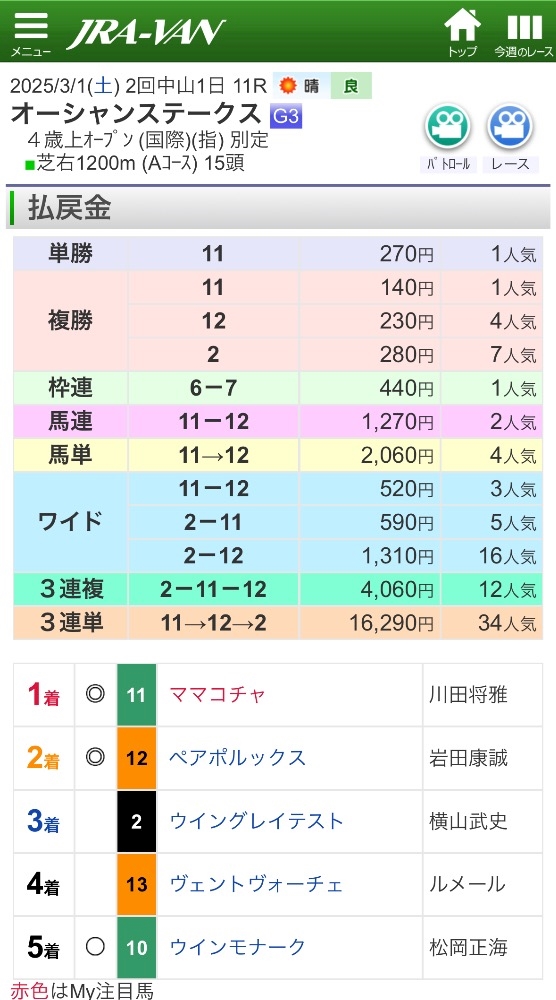The height and width of the screenshot is (1000, 556).
Task: Watch the パトロール patrol video
Action: pos(448,138)
